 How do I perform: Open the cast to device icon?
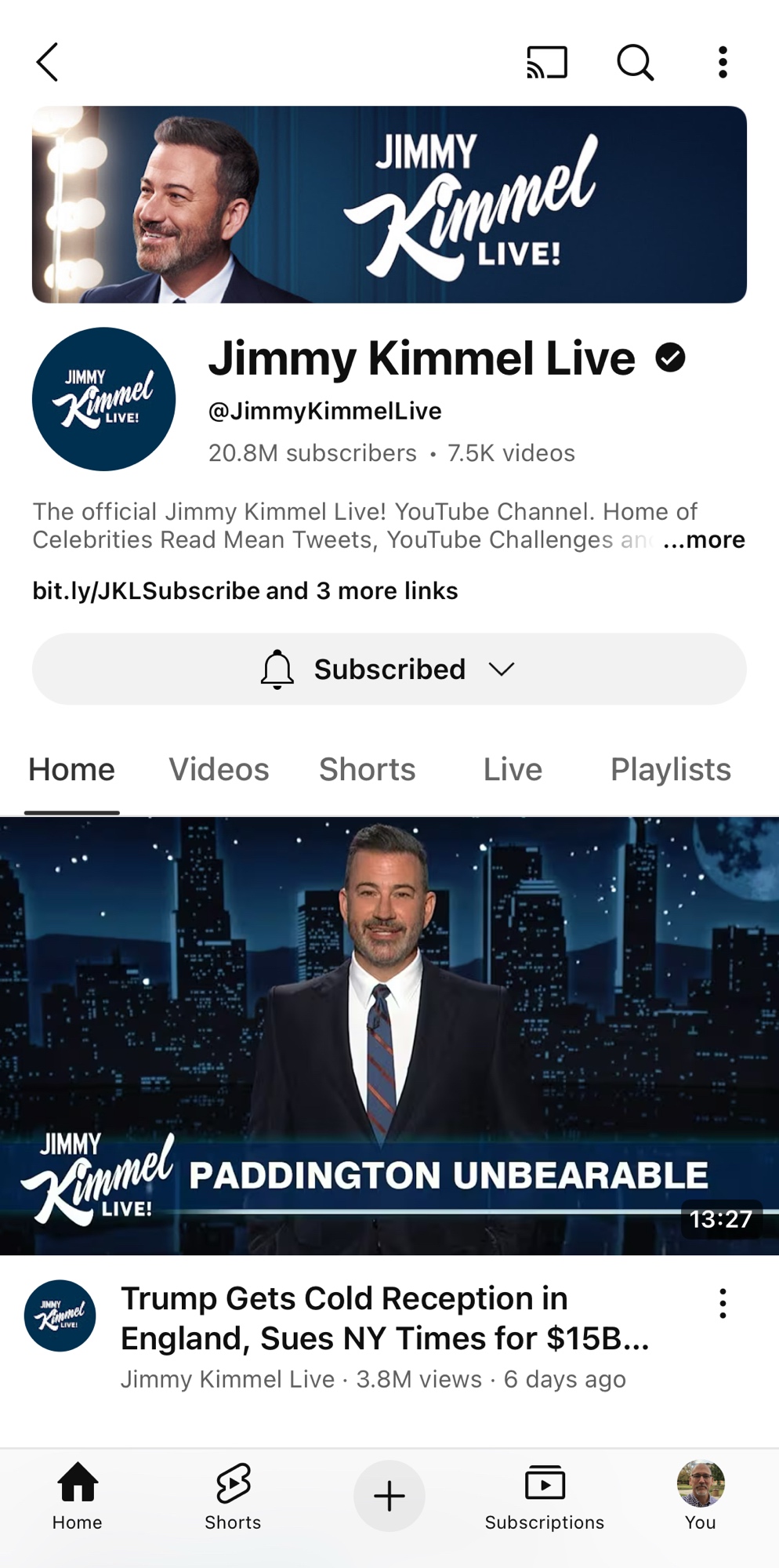pyautogui.click(x=546, y=62)
